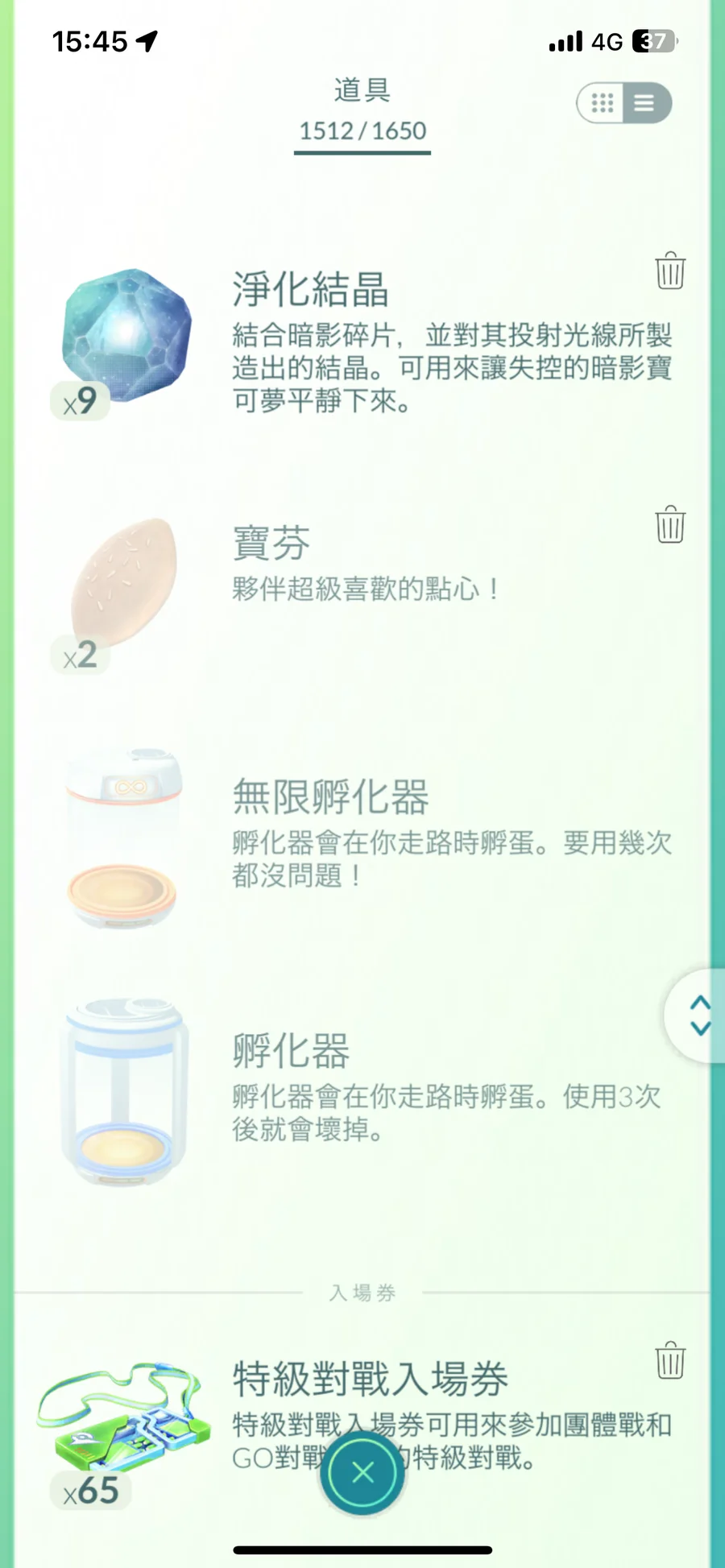725x1568 pixels.
Task: Tap trash icon next to 寶芬
Action: 669,525
